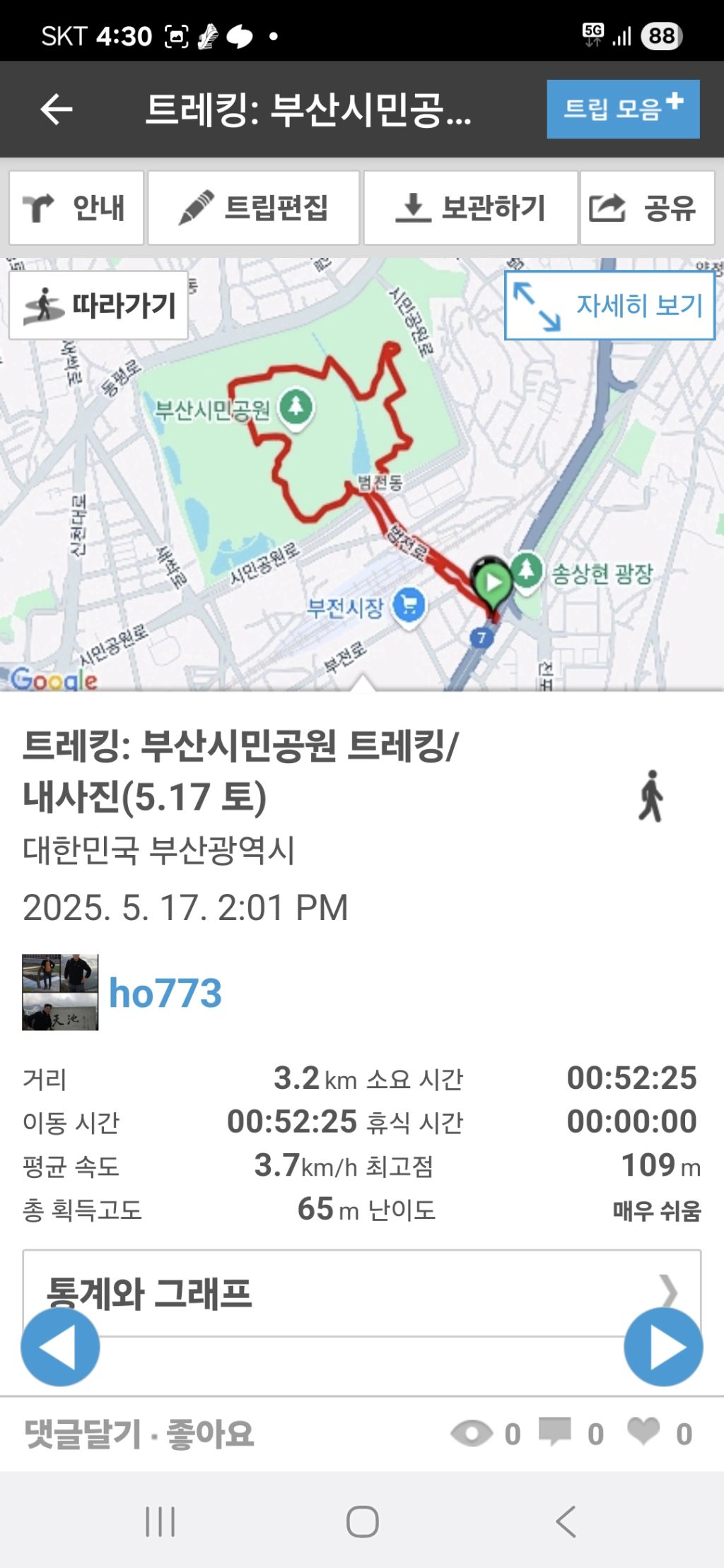Open ho773's profile photo

[60, 992]
